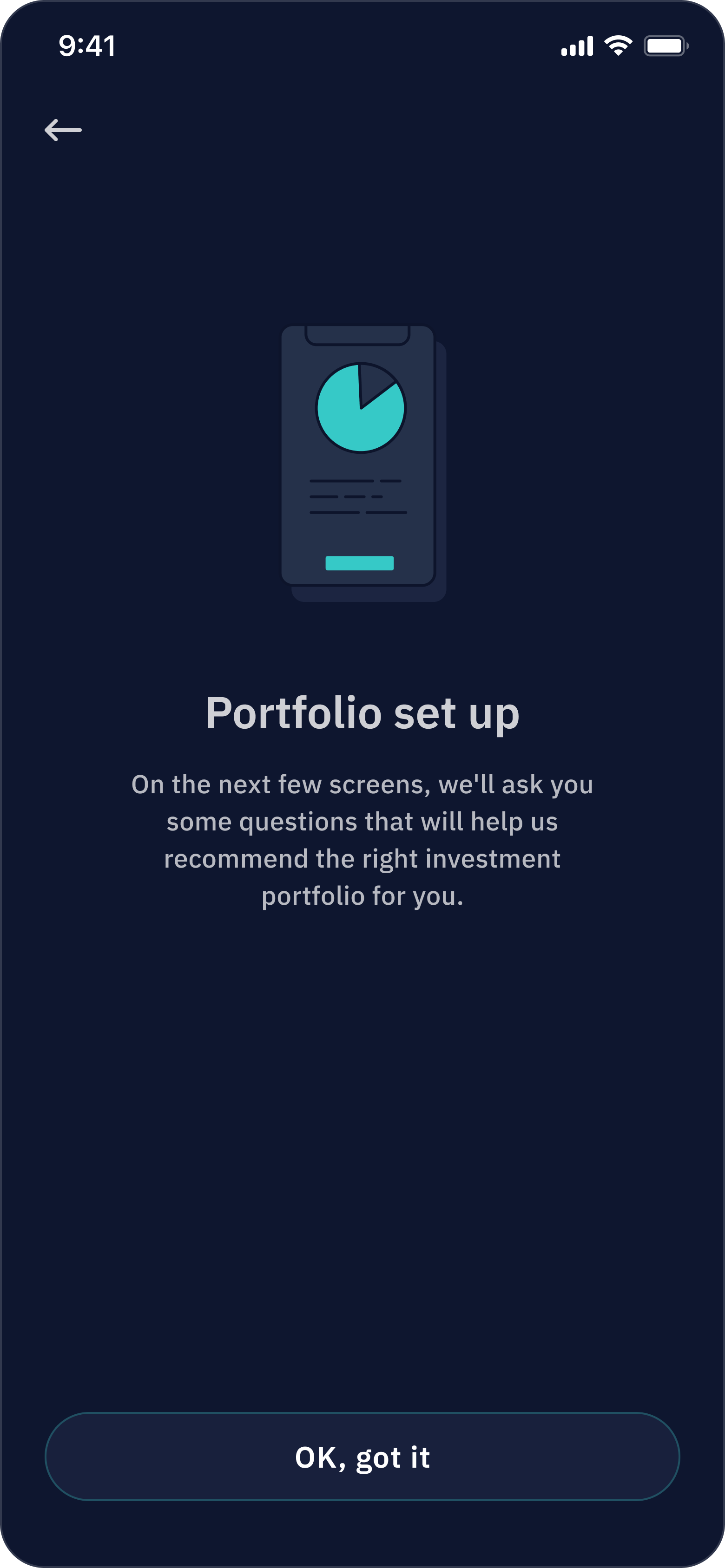Tap the OK, got it button
The image size is (725, 1568).
362,1457
